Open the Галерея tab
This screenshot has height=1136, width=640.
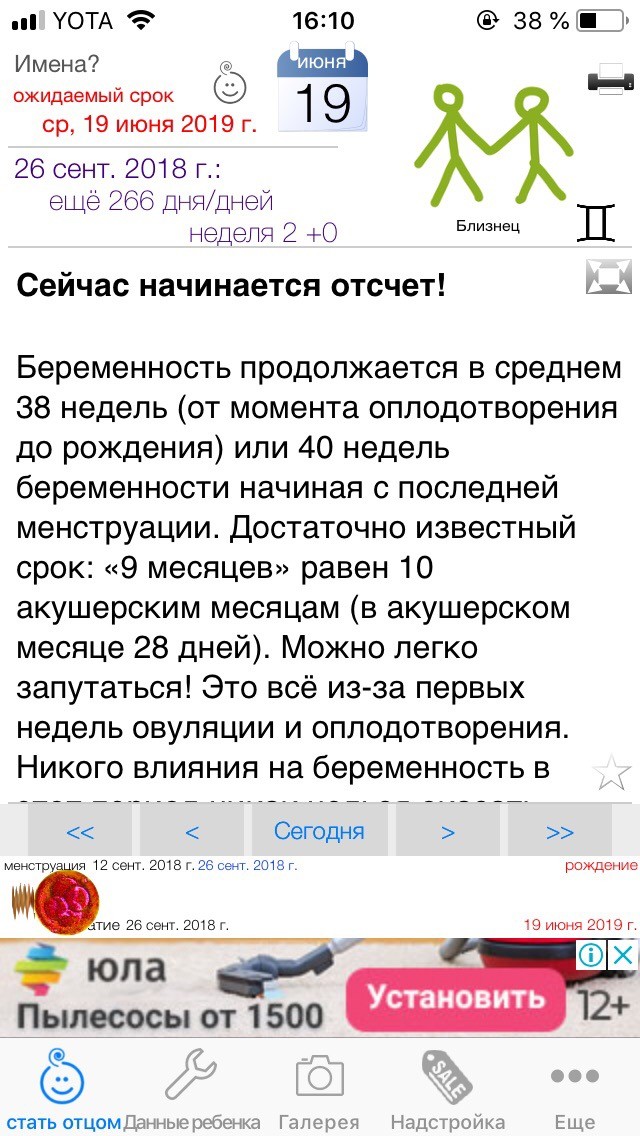(x=319, y=1088)
